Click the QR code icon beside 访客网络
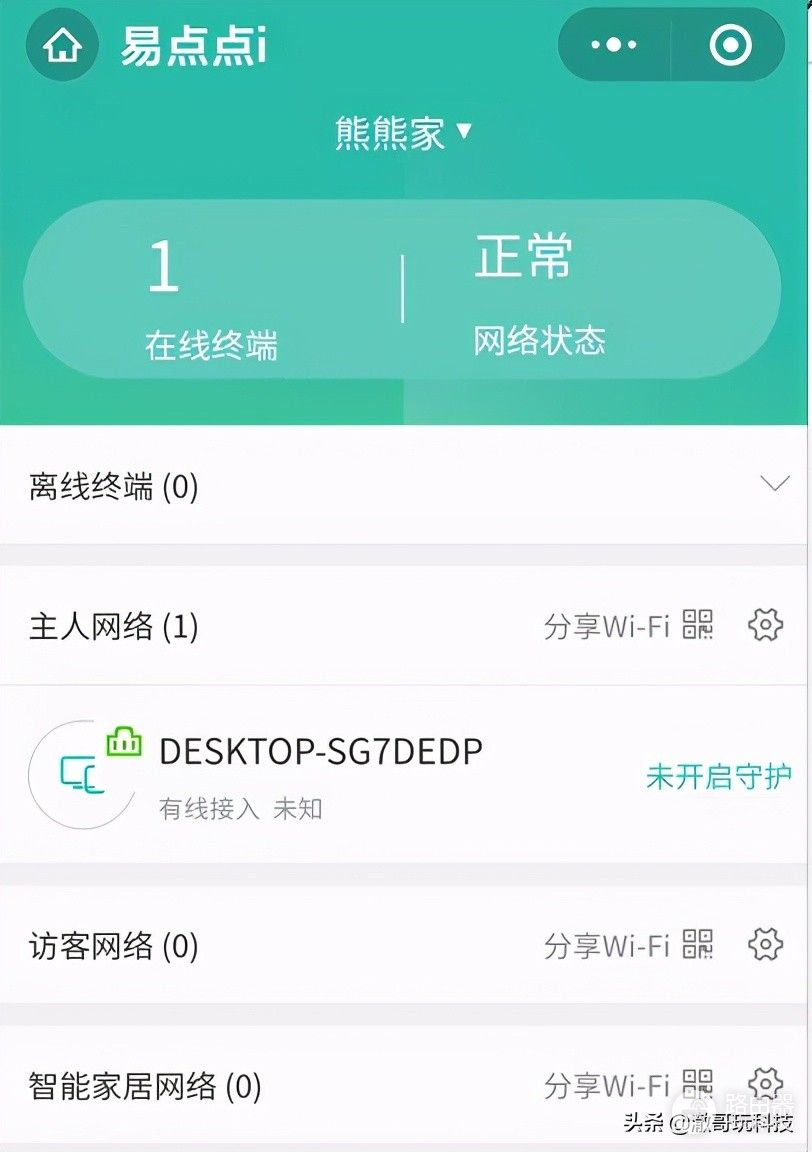812x1152 pixels. (702, 943)
